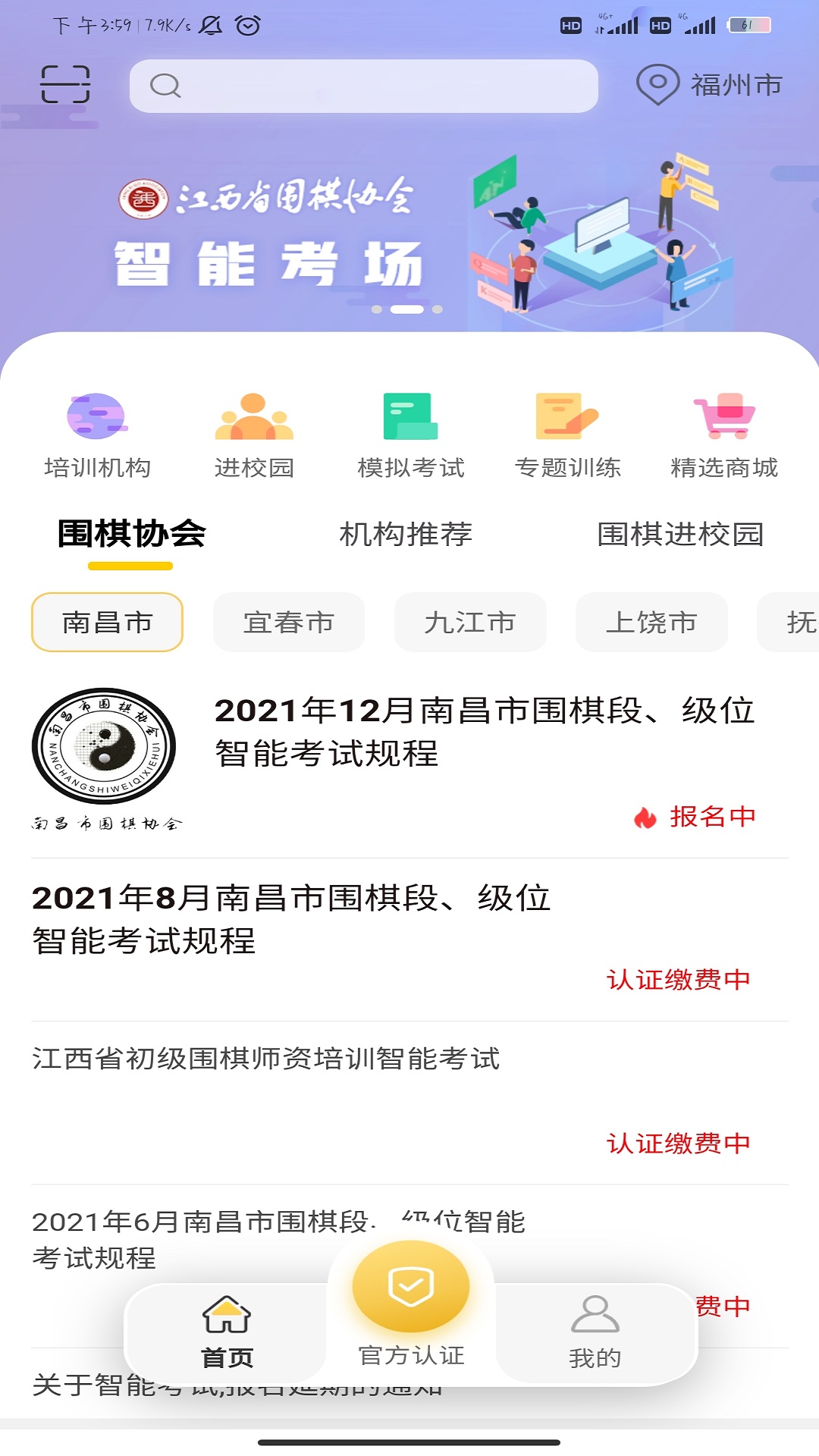This screenshot has height=1456, width=819.
Task: Tap the flame icon beside 报名中
Action: [644, 817]
